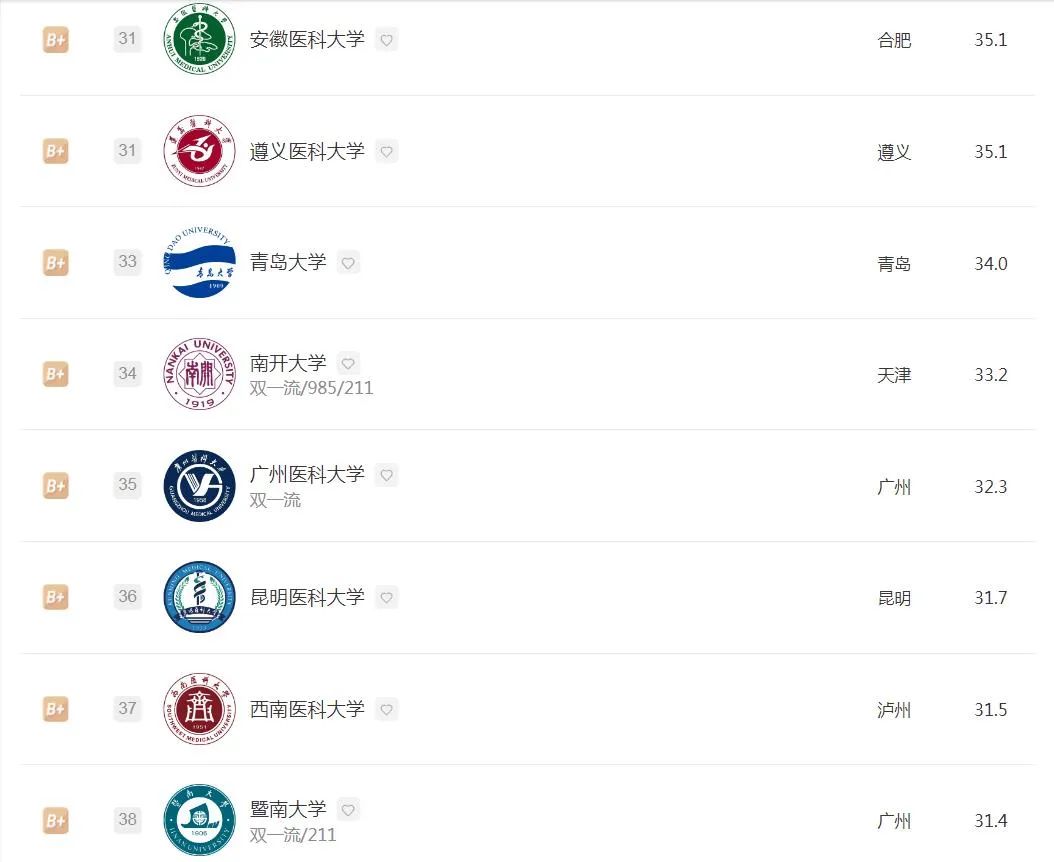The width and height of the screenshot is (1054, 862).
Task: View the 西南医科大学 details page
Action: pyautogui.click(x=307, y=710)
